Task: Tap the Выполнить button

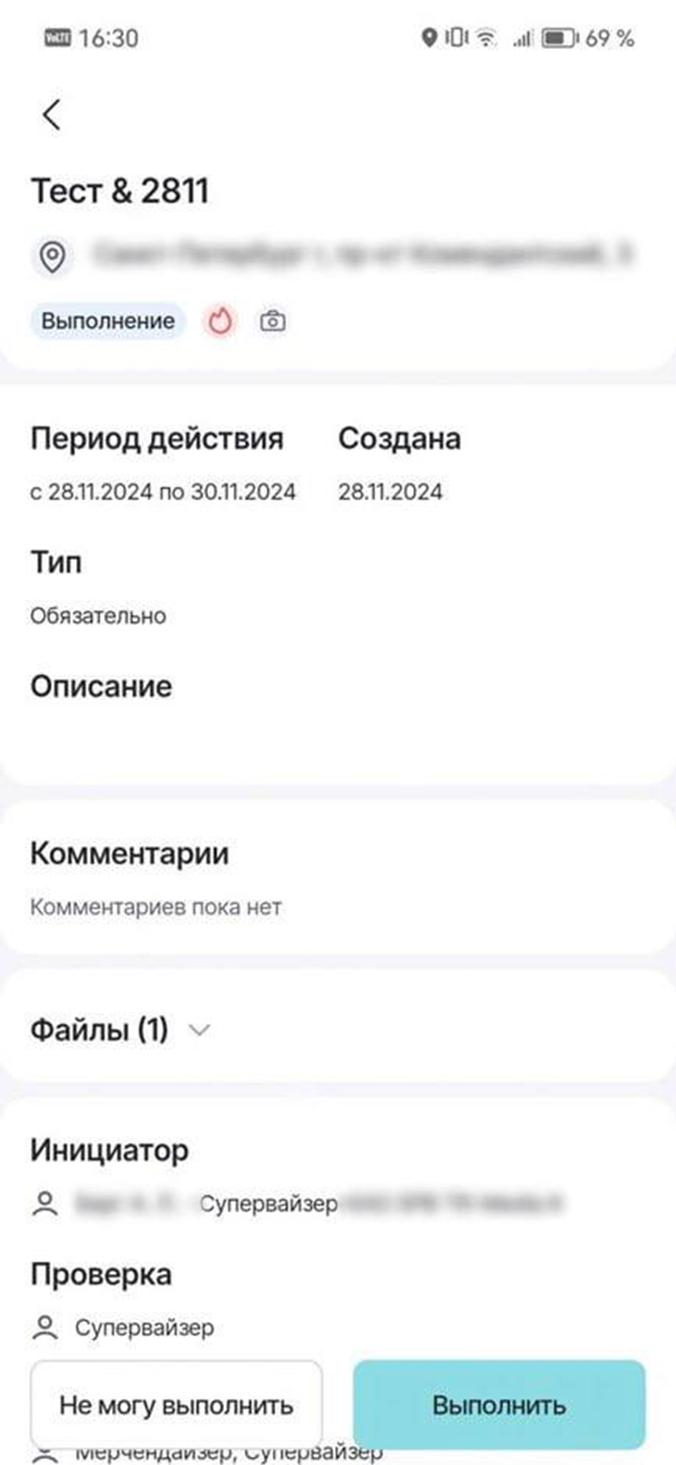Action: pos(499,1404)
